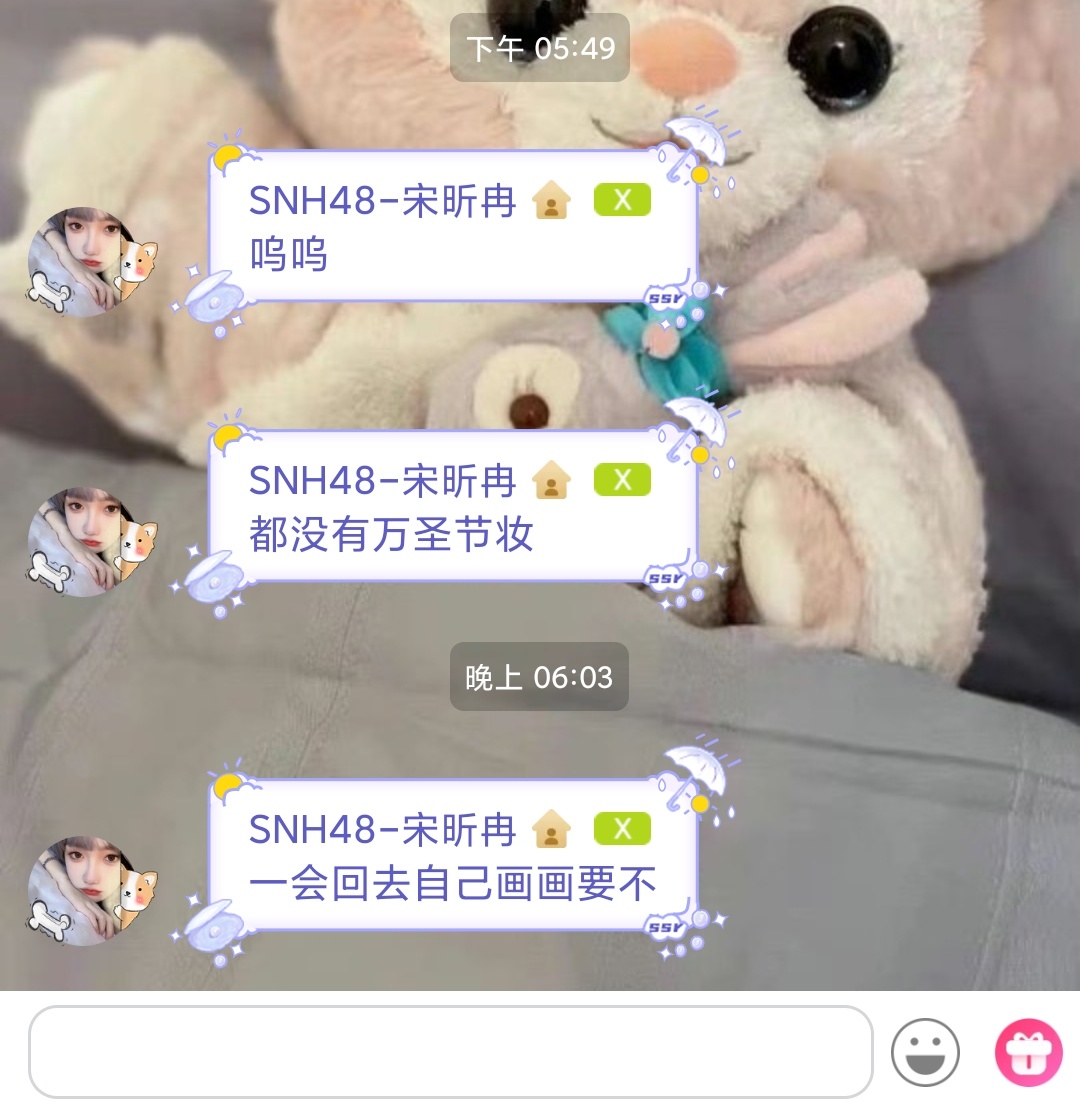Tap the avatar beside the 呜呜 message
The width and height of the screenshot is (1080, 1113).
point(90,262)
